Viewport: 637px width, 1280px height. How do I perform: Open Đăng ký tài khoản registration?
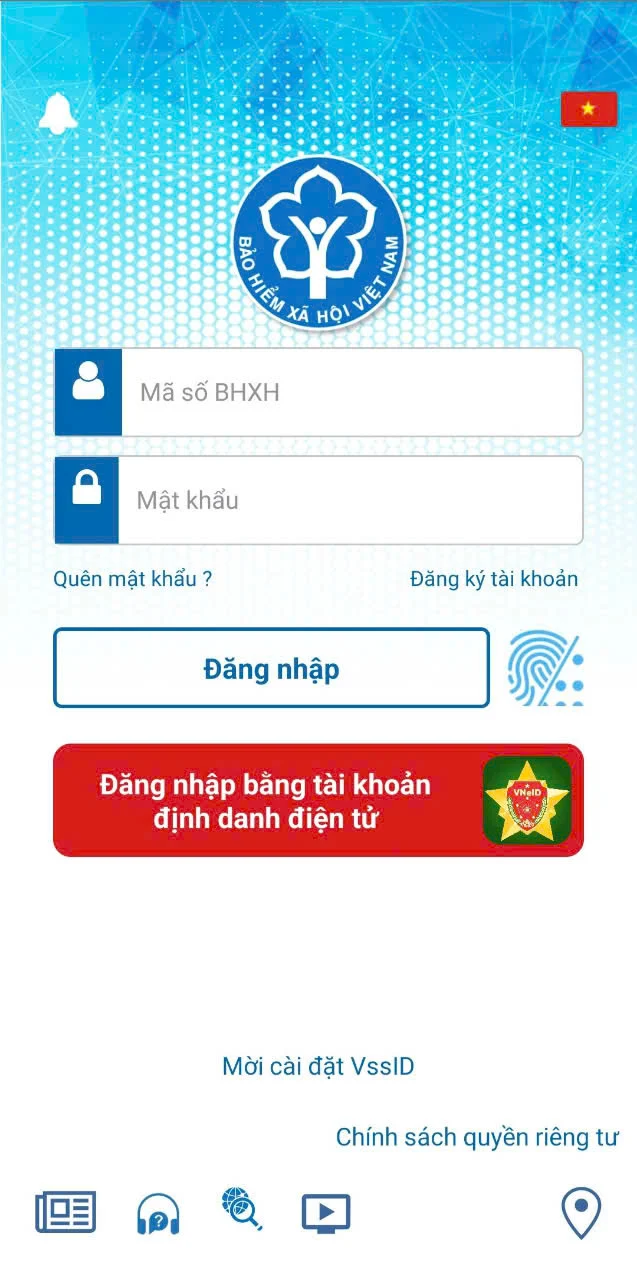pos(494,578)
